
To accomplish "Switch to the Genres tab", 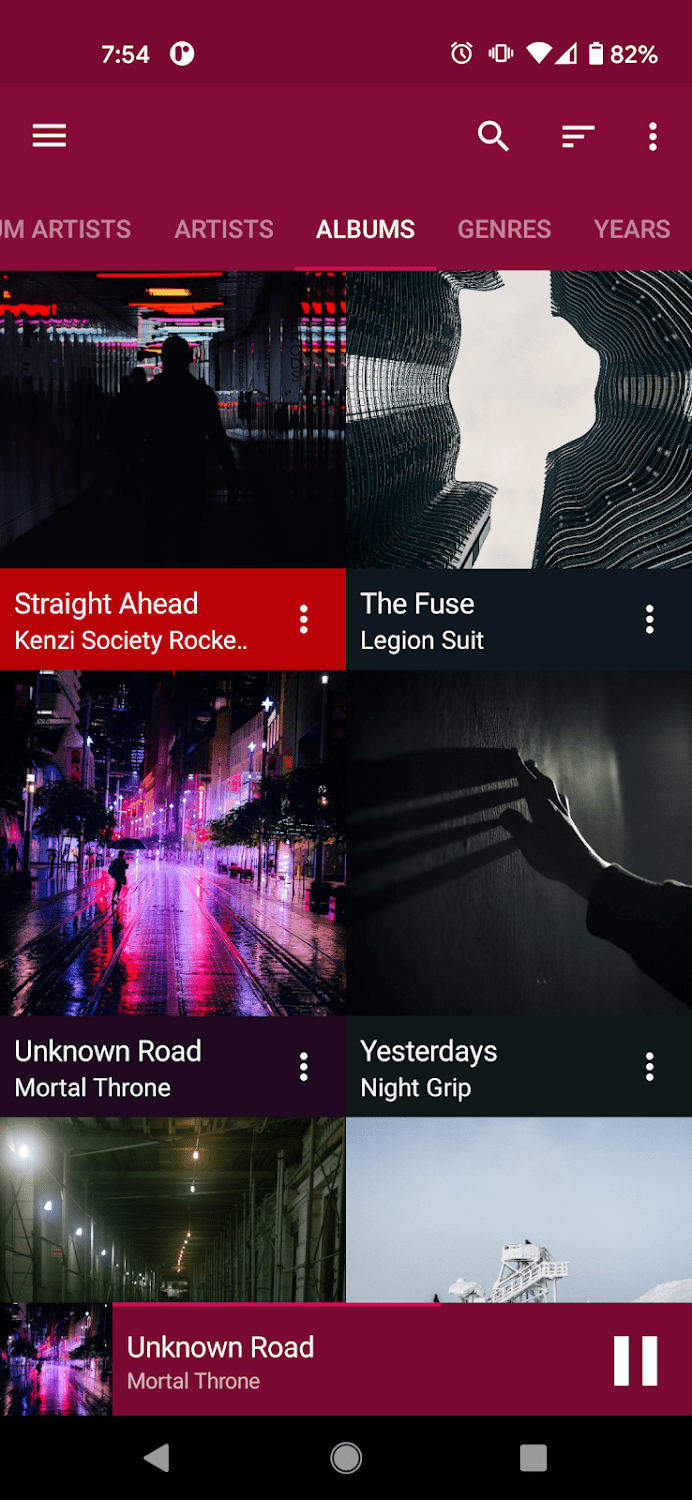I will 504,229.
